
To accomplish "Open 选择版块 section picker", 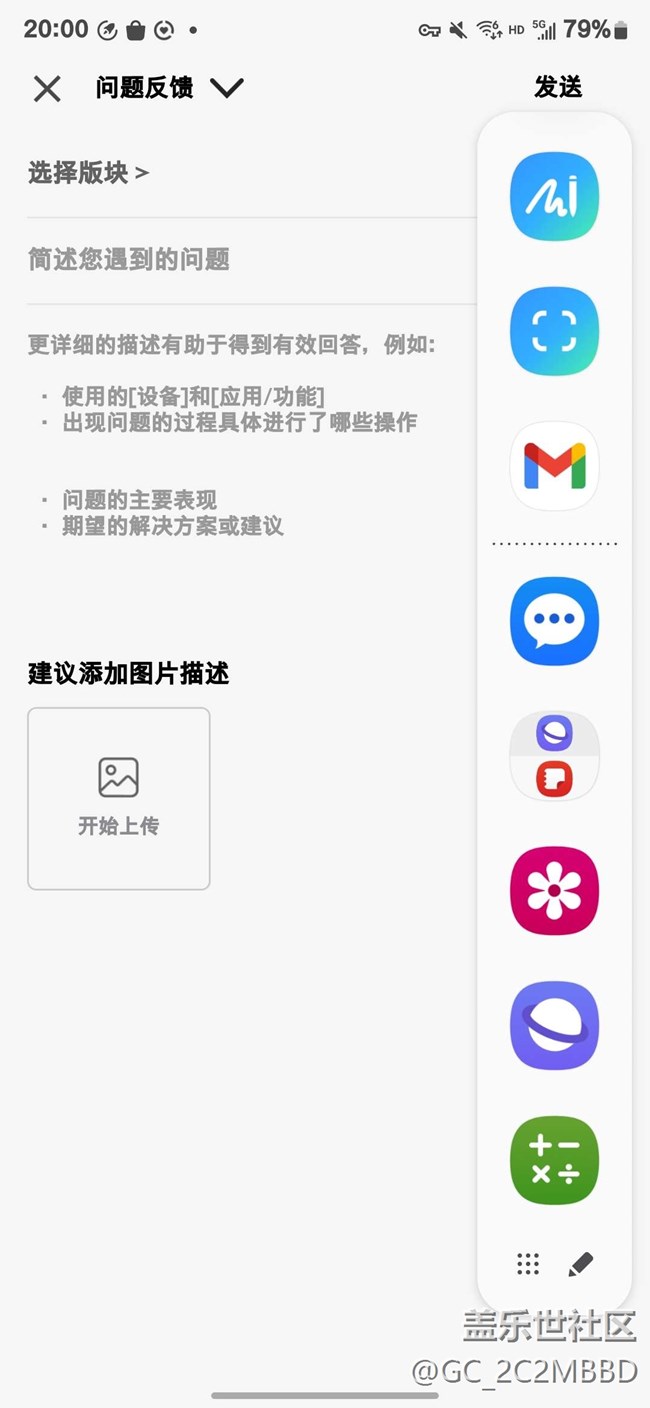I will point(88,173).
